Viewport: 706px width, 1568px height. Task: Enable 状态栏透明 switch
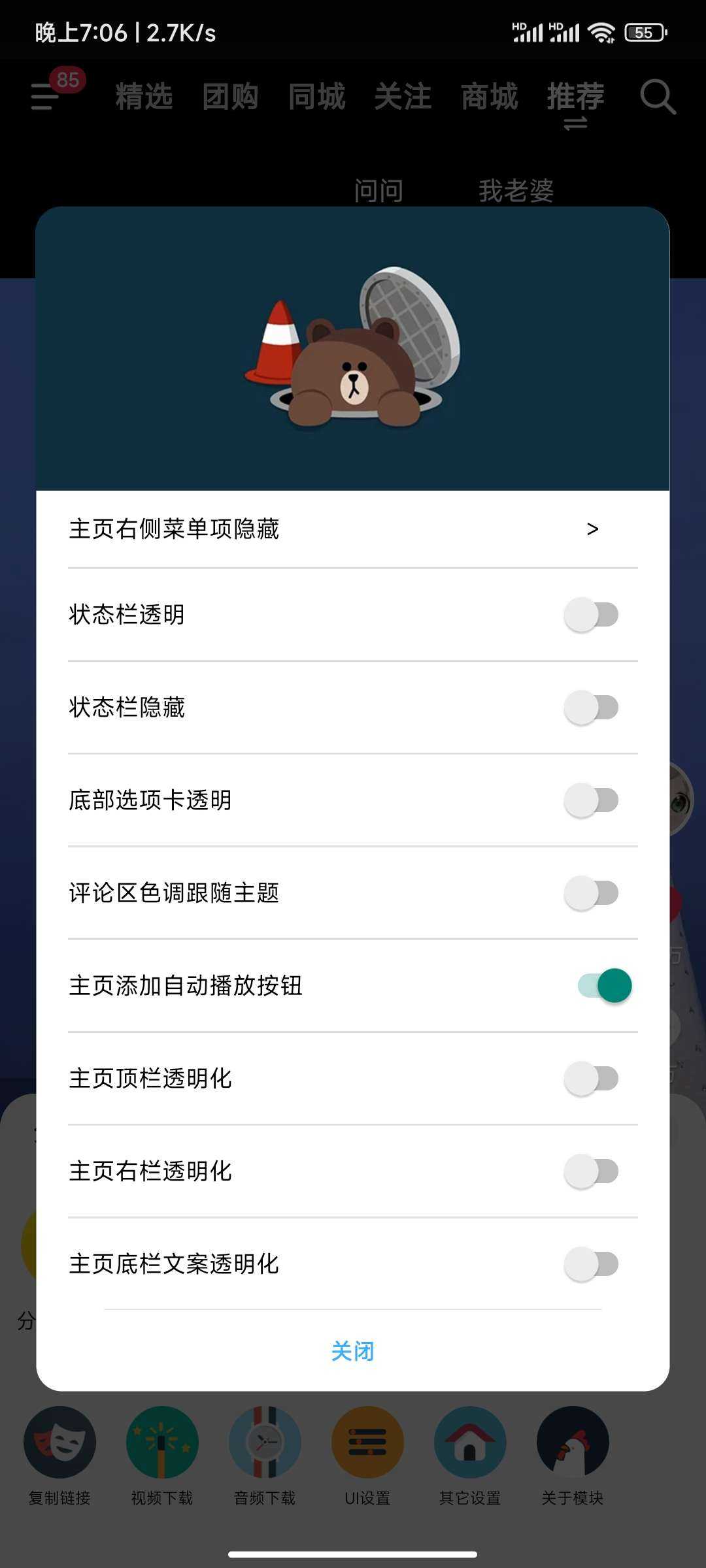(592, 615)
